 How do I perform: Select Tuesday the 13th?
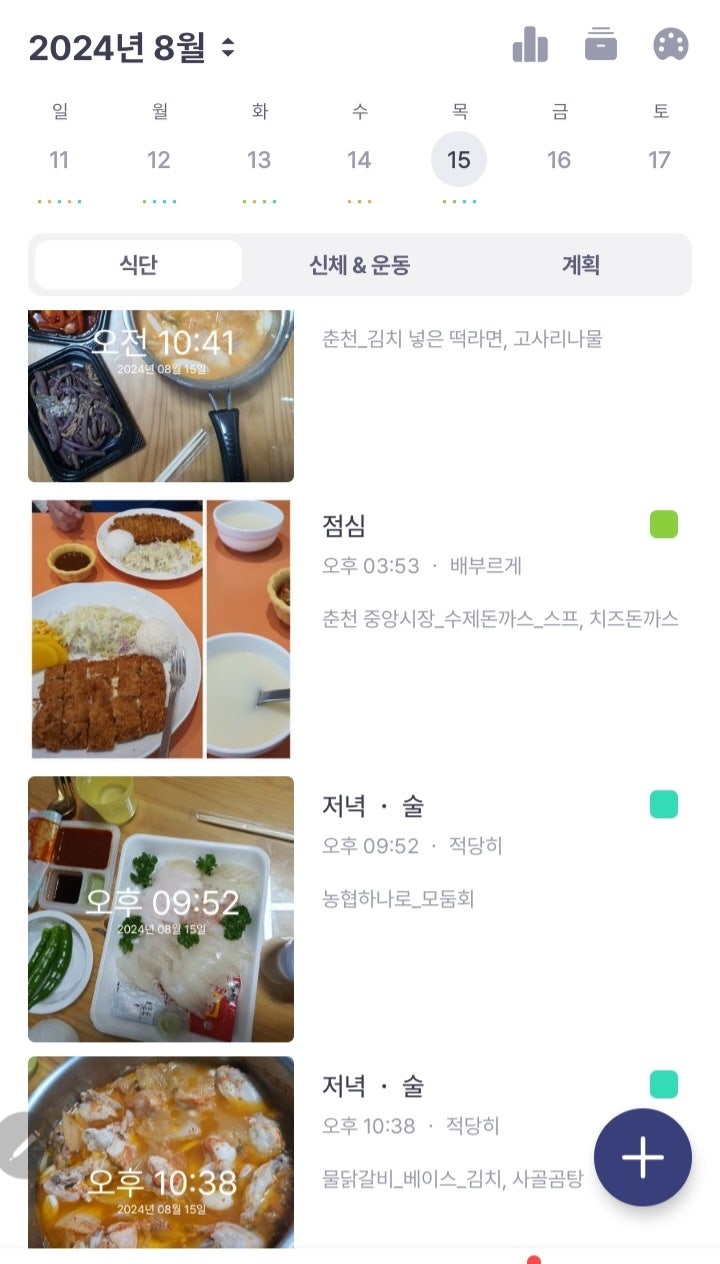tap(259, 160)
